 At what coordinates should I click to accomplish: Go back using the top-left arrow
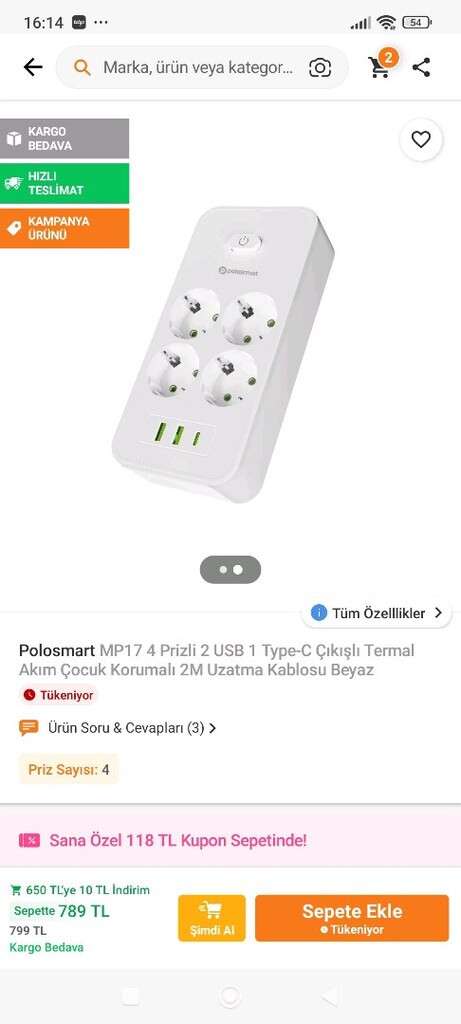(33, 67)
